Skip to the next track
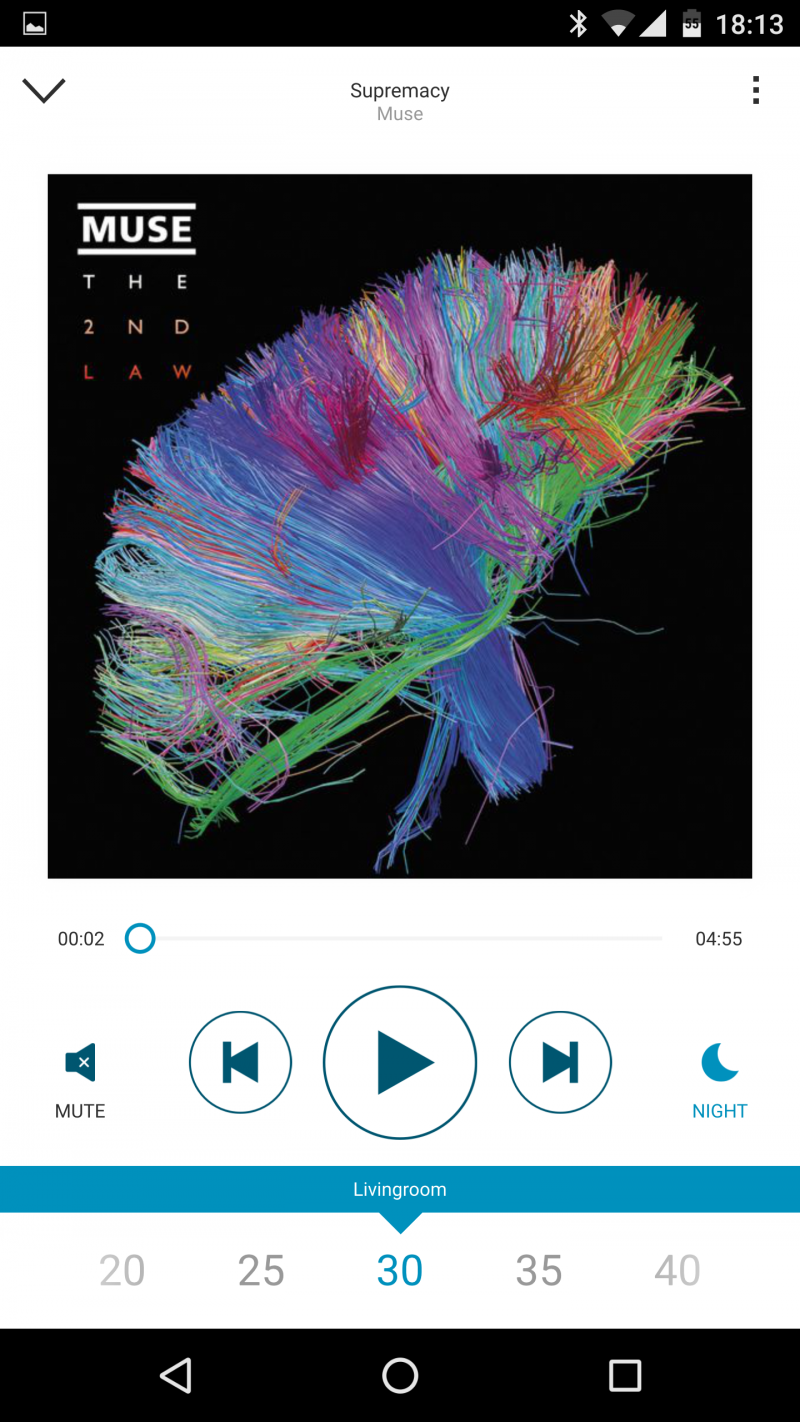Screen dimensions: 800x1422 (x=560, y=1063)
